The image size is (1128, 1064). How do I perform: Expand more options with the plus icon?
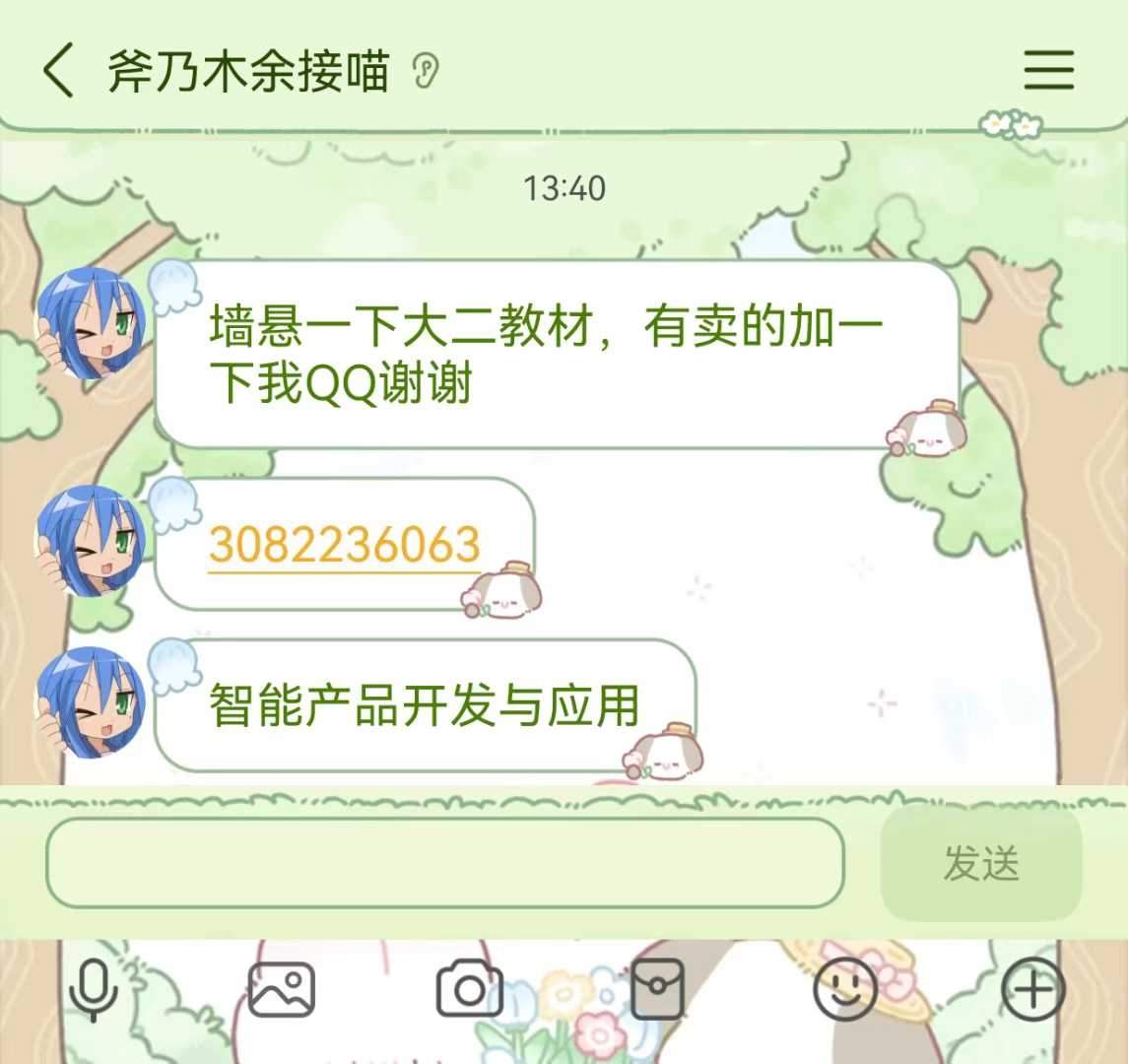point(1033,989)
